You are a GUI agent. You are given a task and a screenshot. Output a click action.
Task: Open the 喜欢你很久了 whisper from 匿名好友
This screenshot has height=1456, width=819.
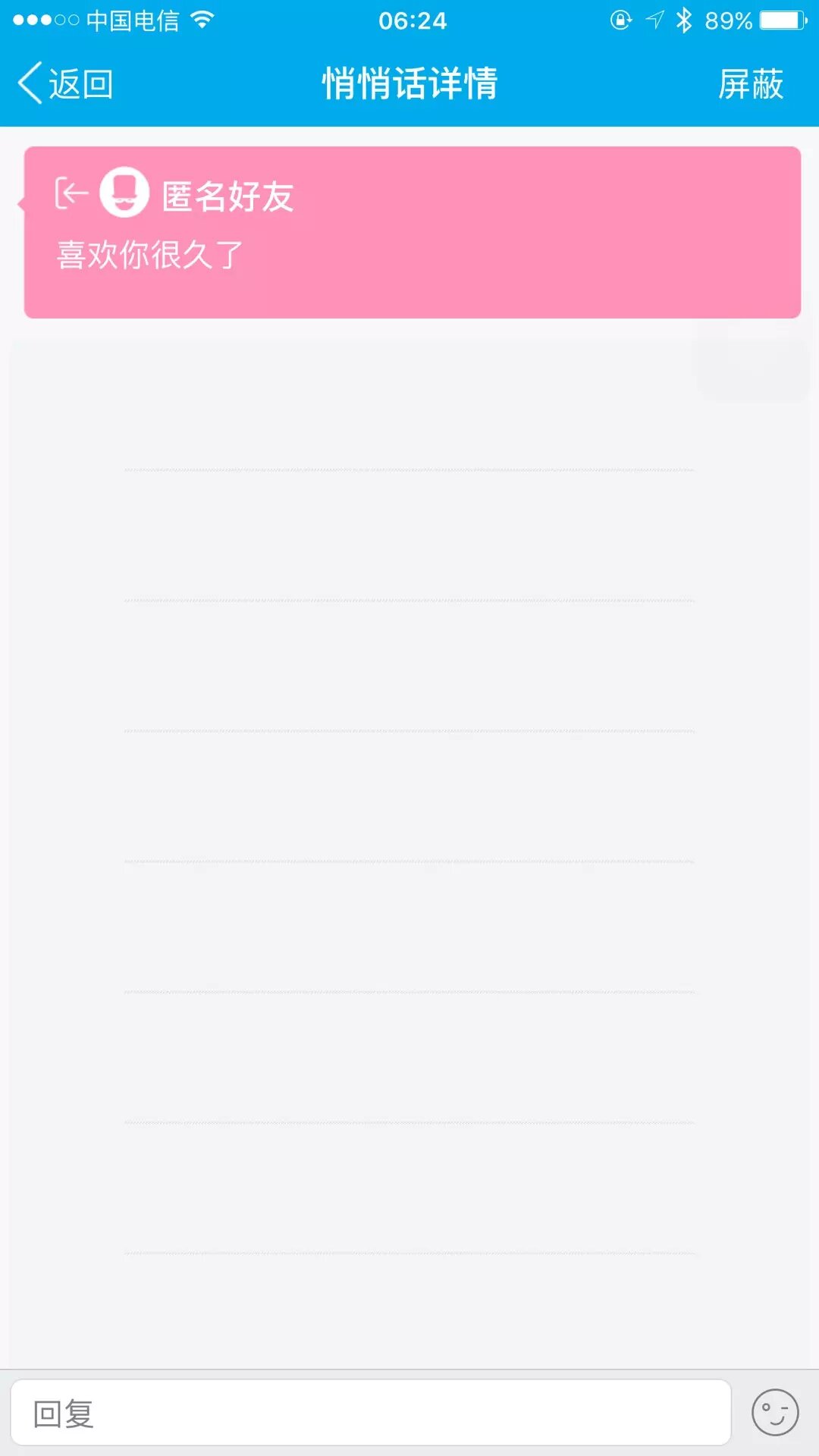[412, 233]
